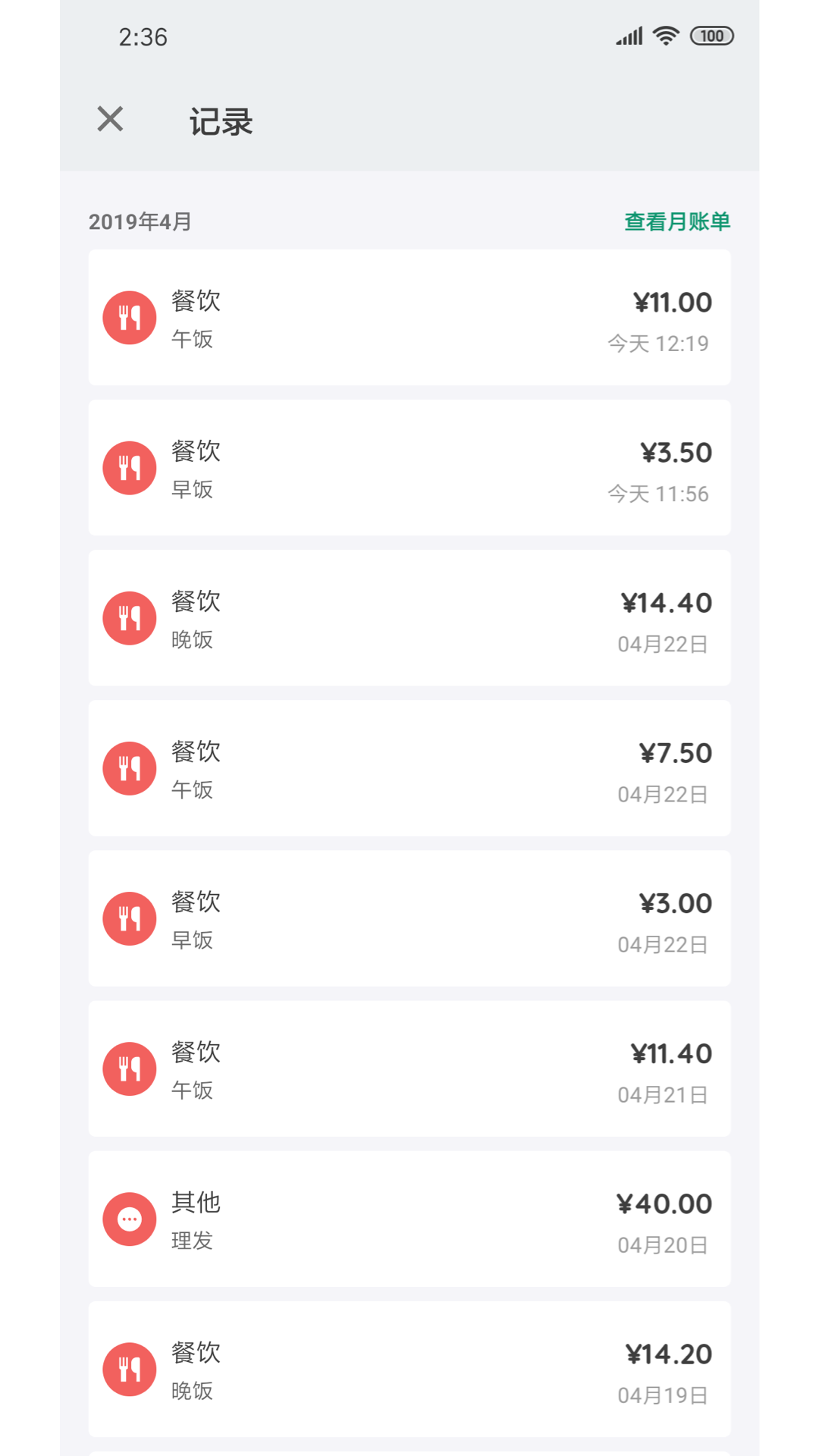Viewport: 819px width, 1456px height.
Task: Tap the battery indicator in the status bar
Action: pos(711,36)
